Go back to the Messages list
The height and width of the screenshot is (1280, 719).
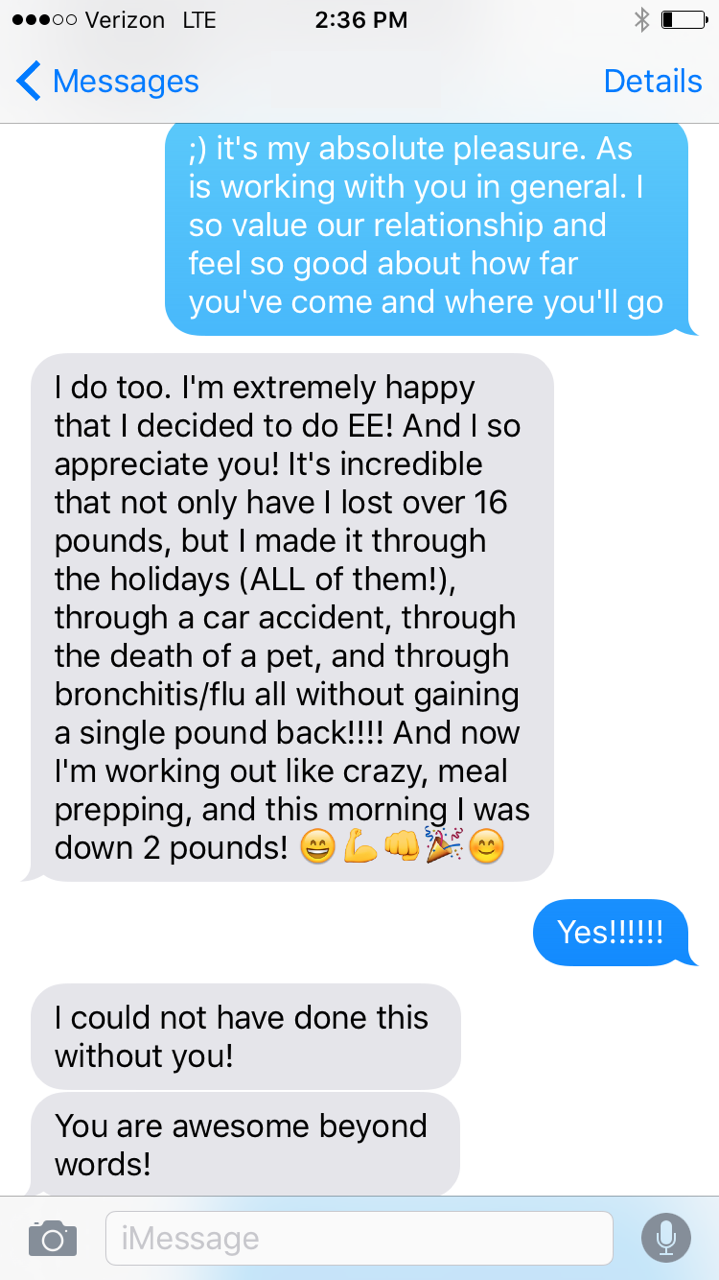108,81
